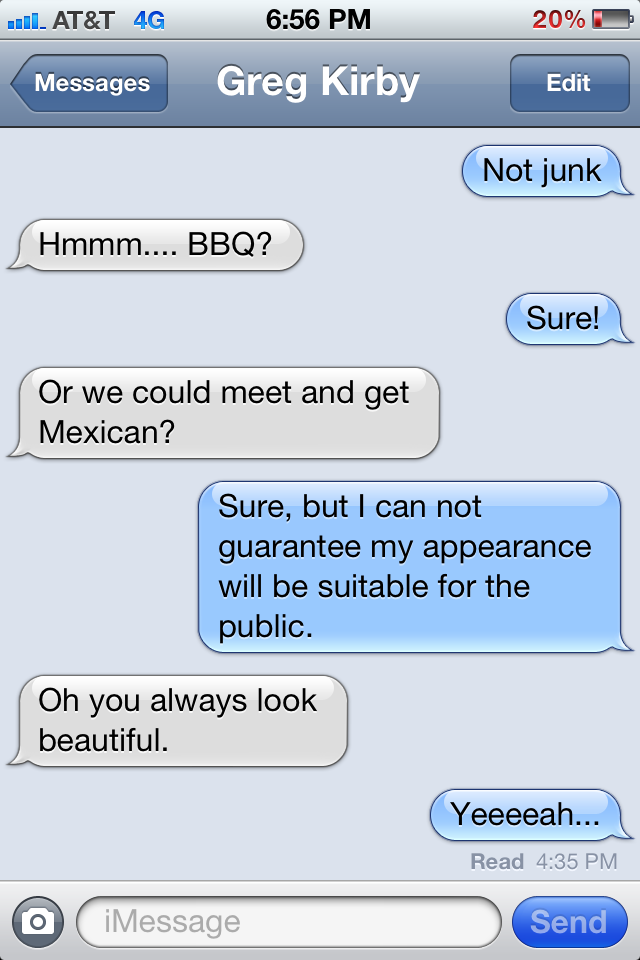Tap the Send button

point(568,921)
